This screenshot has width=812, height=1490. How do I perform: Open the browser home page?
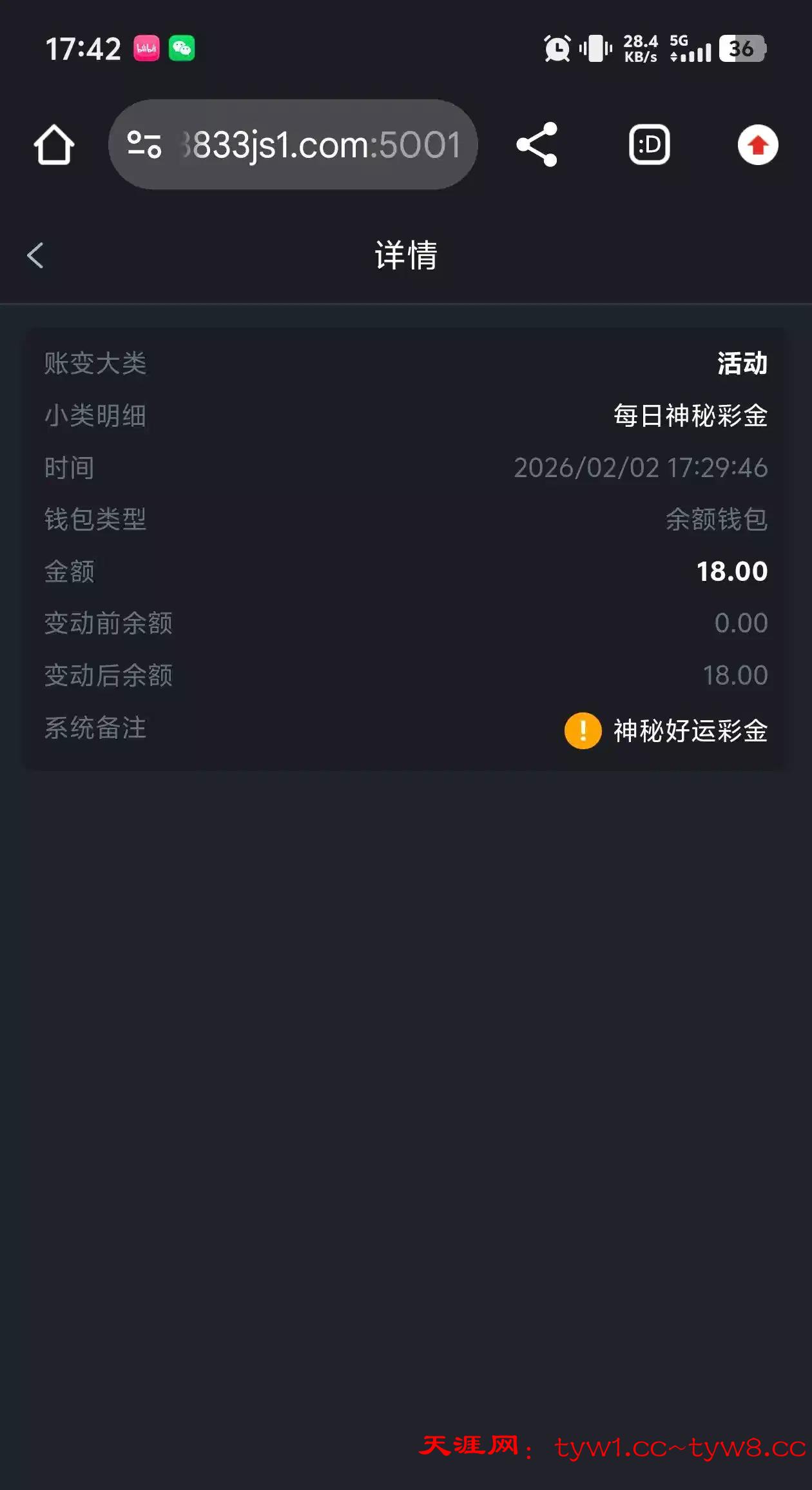click(x=54, y=145)
